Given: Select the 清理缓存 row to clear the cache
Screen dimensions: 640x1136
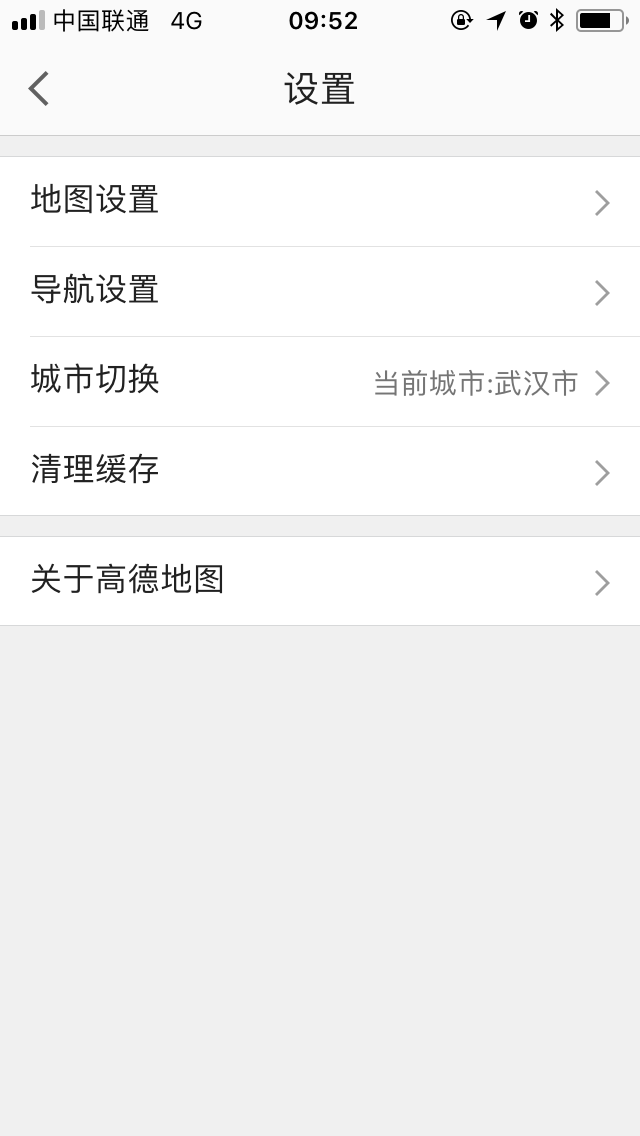Looking at the screenshot, I should coord(320,471).
